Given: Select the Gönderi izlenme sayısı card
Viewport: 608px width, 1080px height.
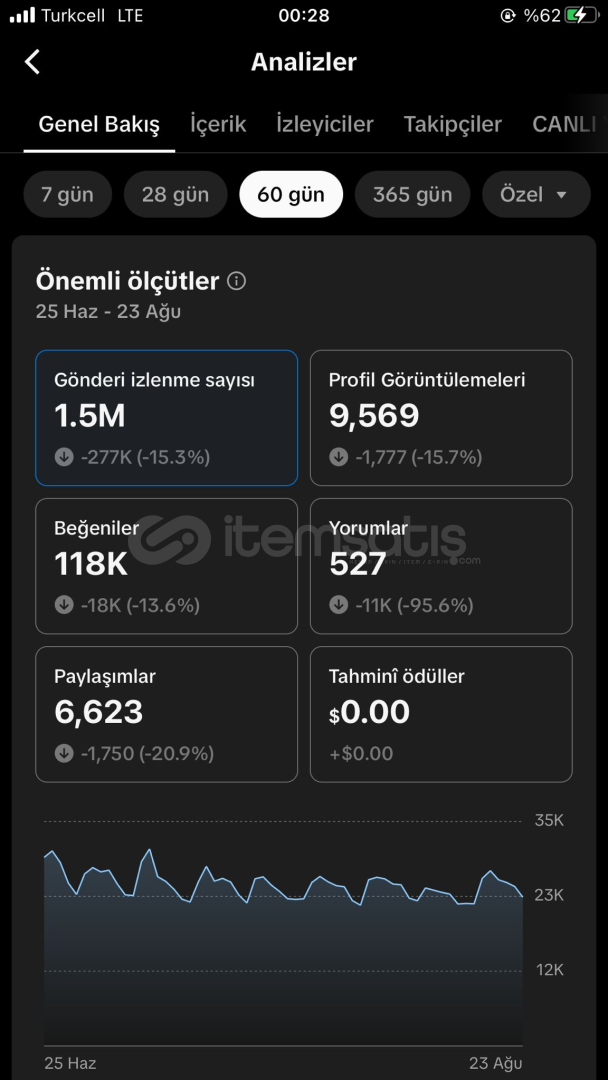Looking at the screenshot, I should click(x=167, y=418).
